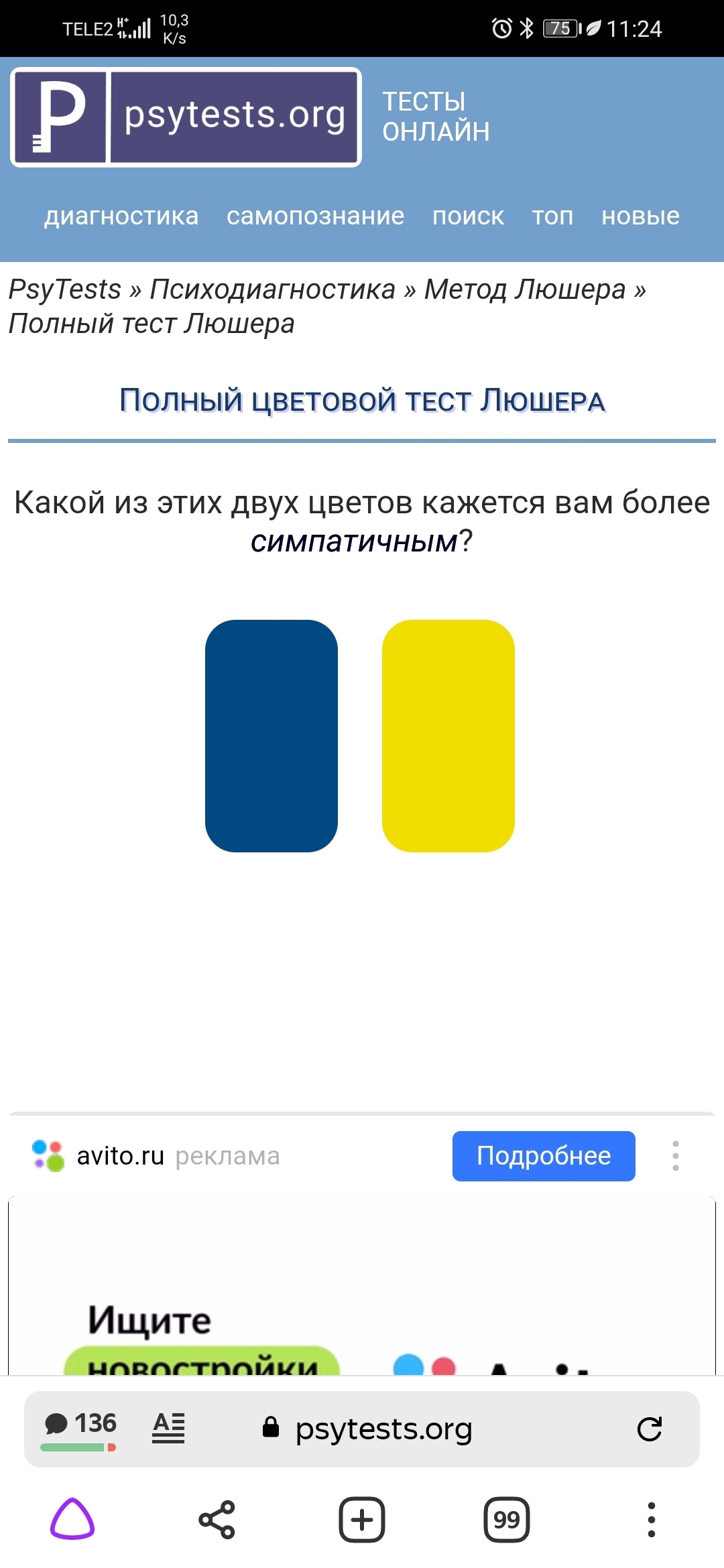The height and width of the screenshot is (1568, 724).
Task: Tap the Подробнее ad button
Action: 543,1156
